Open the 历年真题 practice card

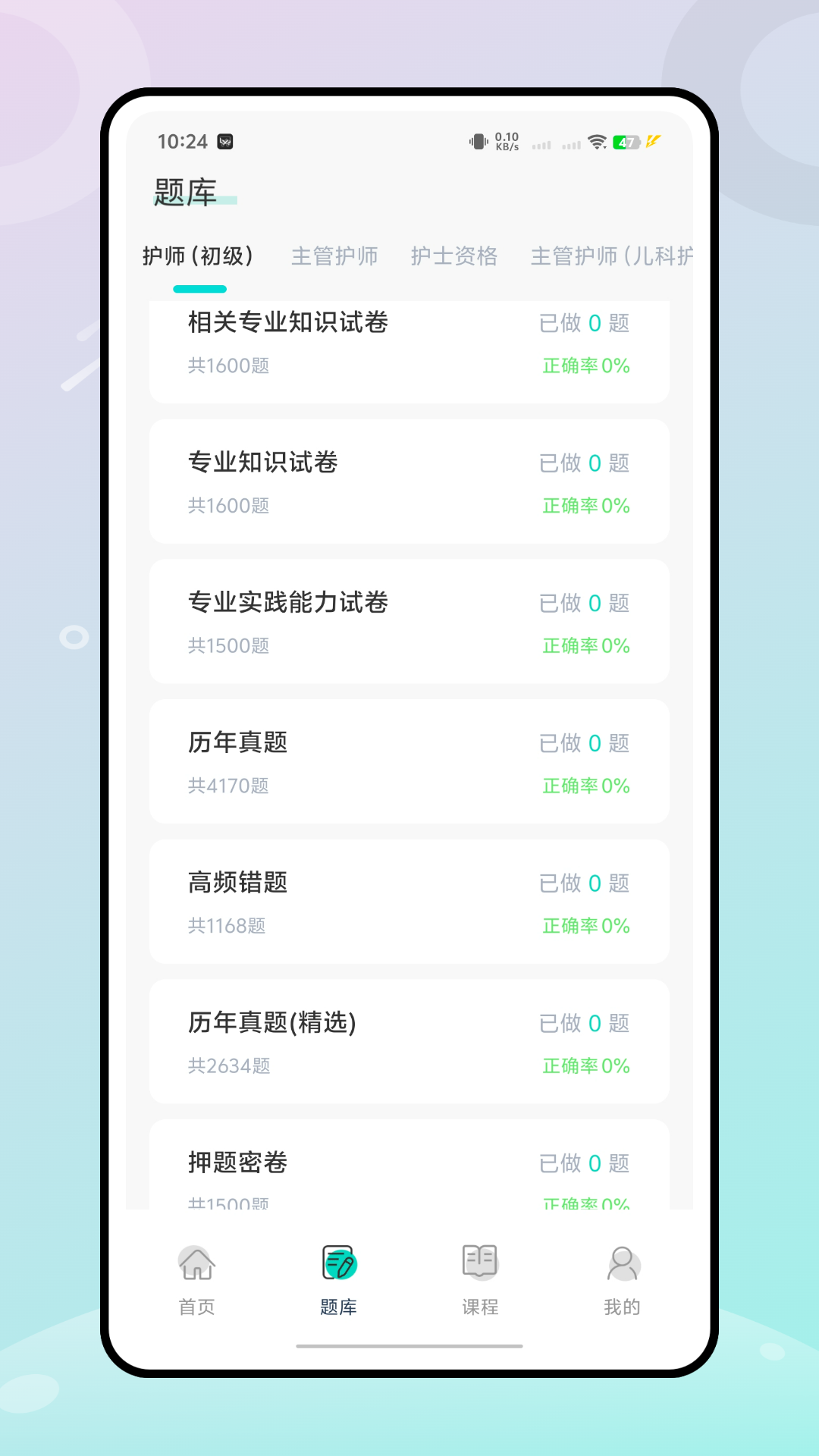[x=409, y=762]
